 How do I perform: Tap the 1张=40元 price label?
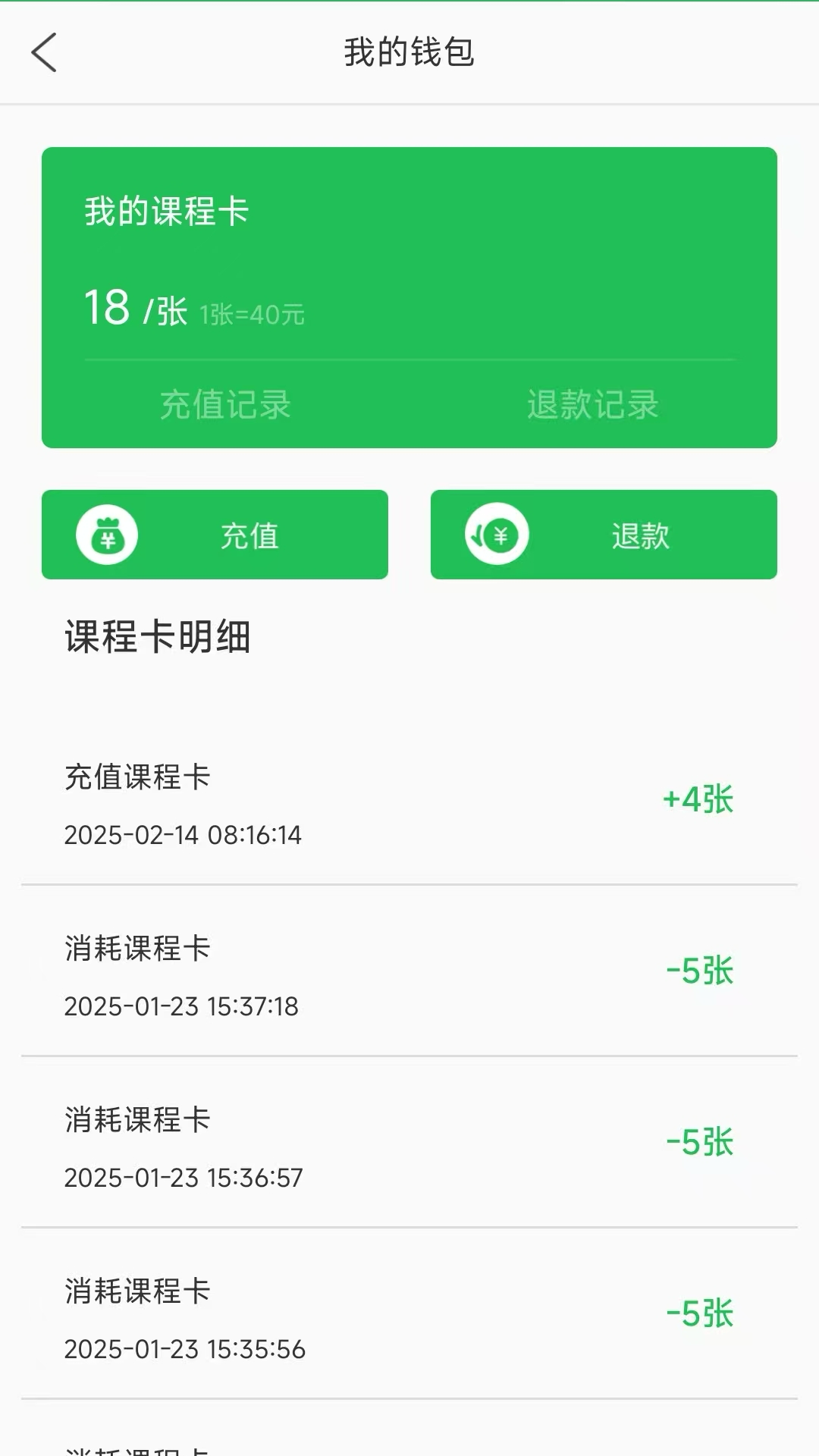(253, 313)
